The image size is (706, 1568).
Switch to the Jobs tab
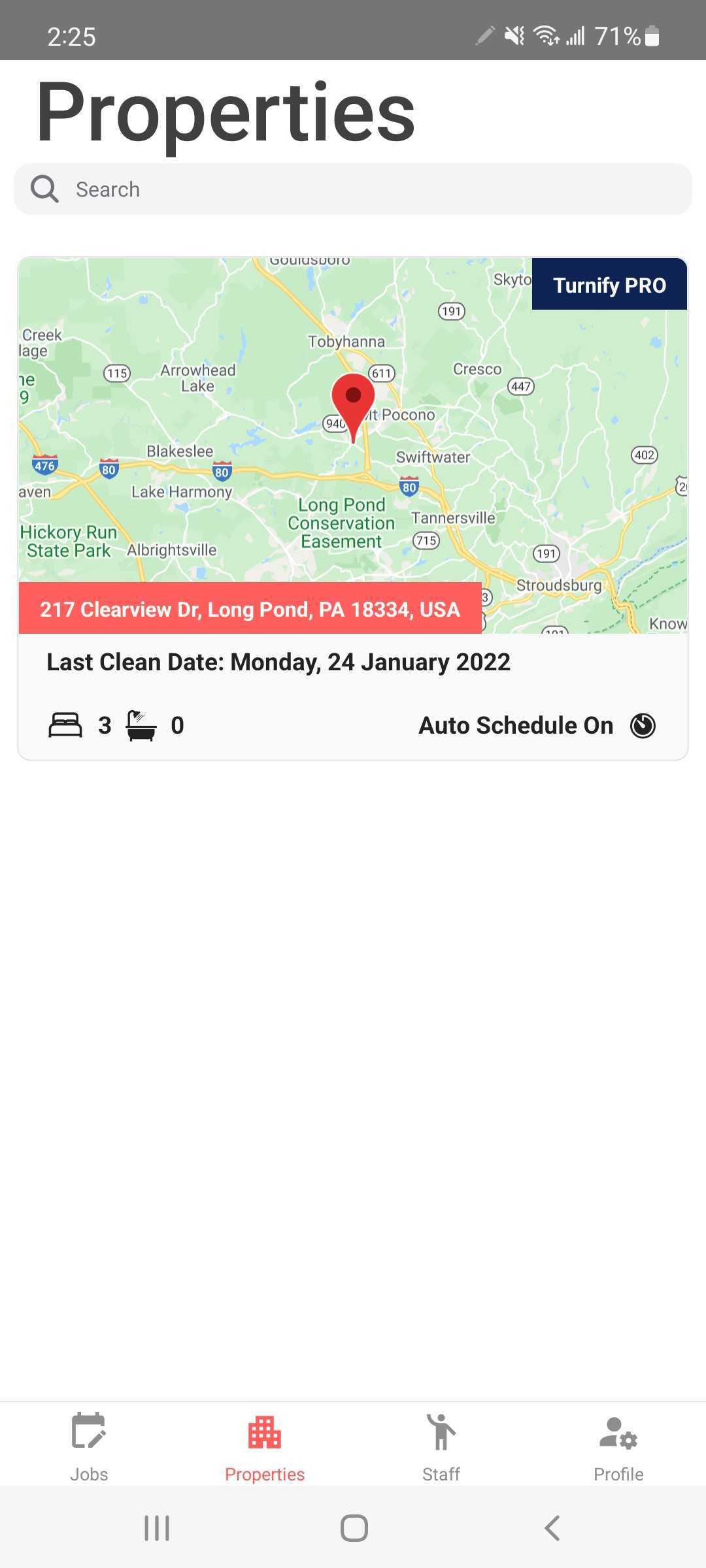(x=89, y=1447)
